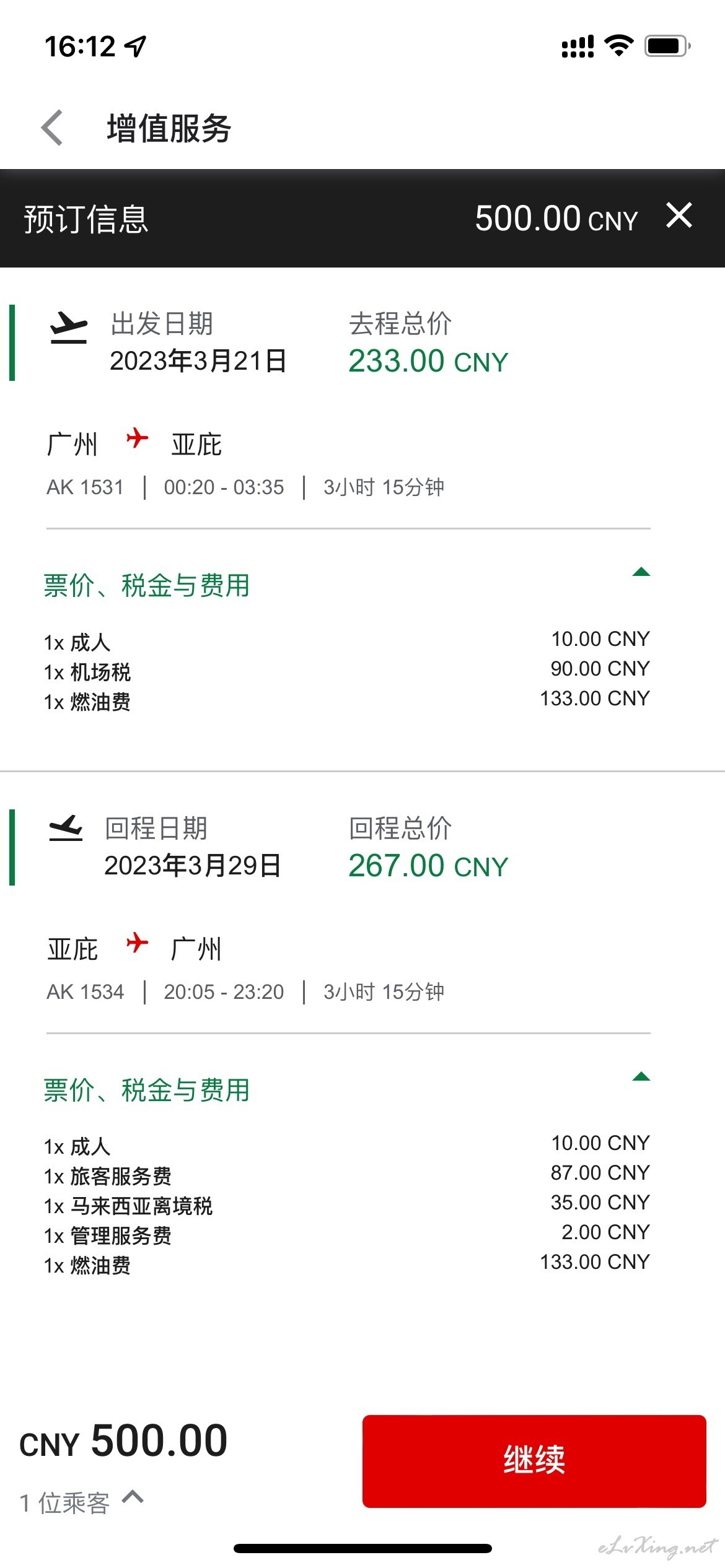
Task: Collapse 票价、税金与费用 for the 3月29日 return flight
Action: pyautogui.click(x=641, y=1076)
